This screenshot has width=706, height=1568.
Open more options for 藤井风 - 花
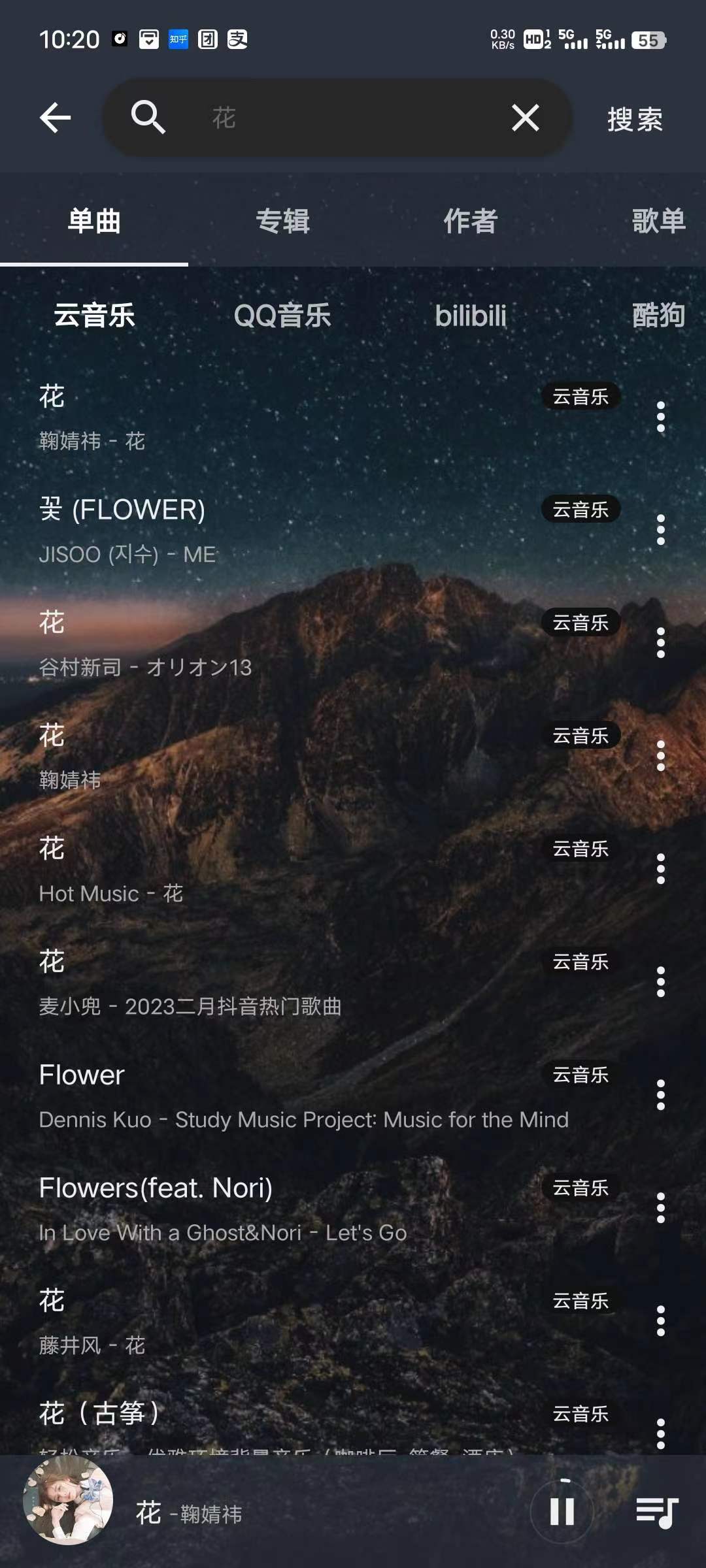[661, 1321]
